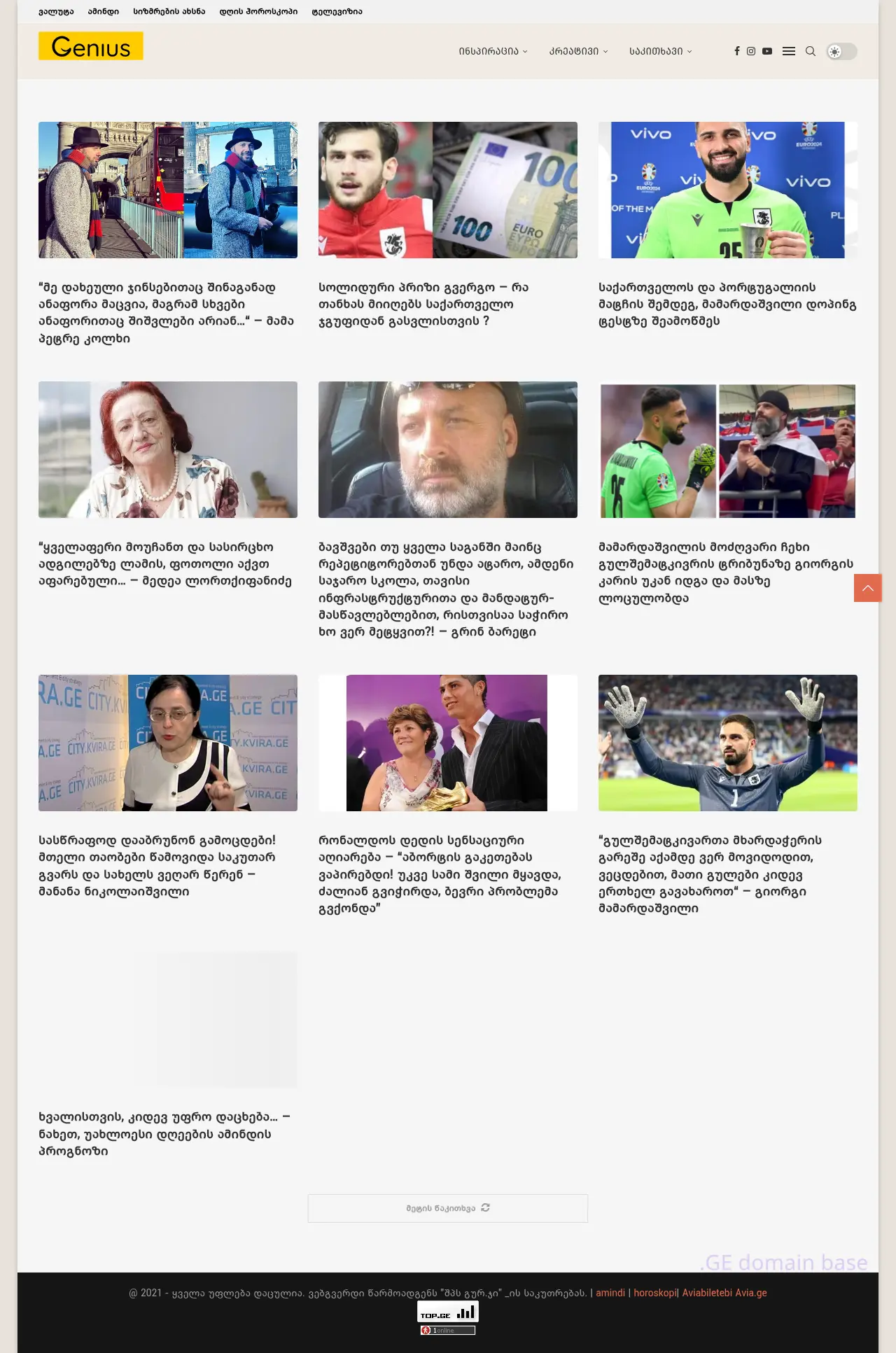Open the horoskopi footer link

654,1293
